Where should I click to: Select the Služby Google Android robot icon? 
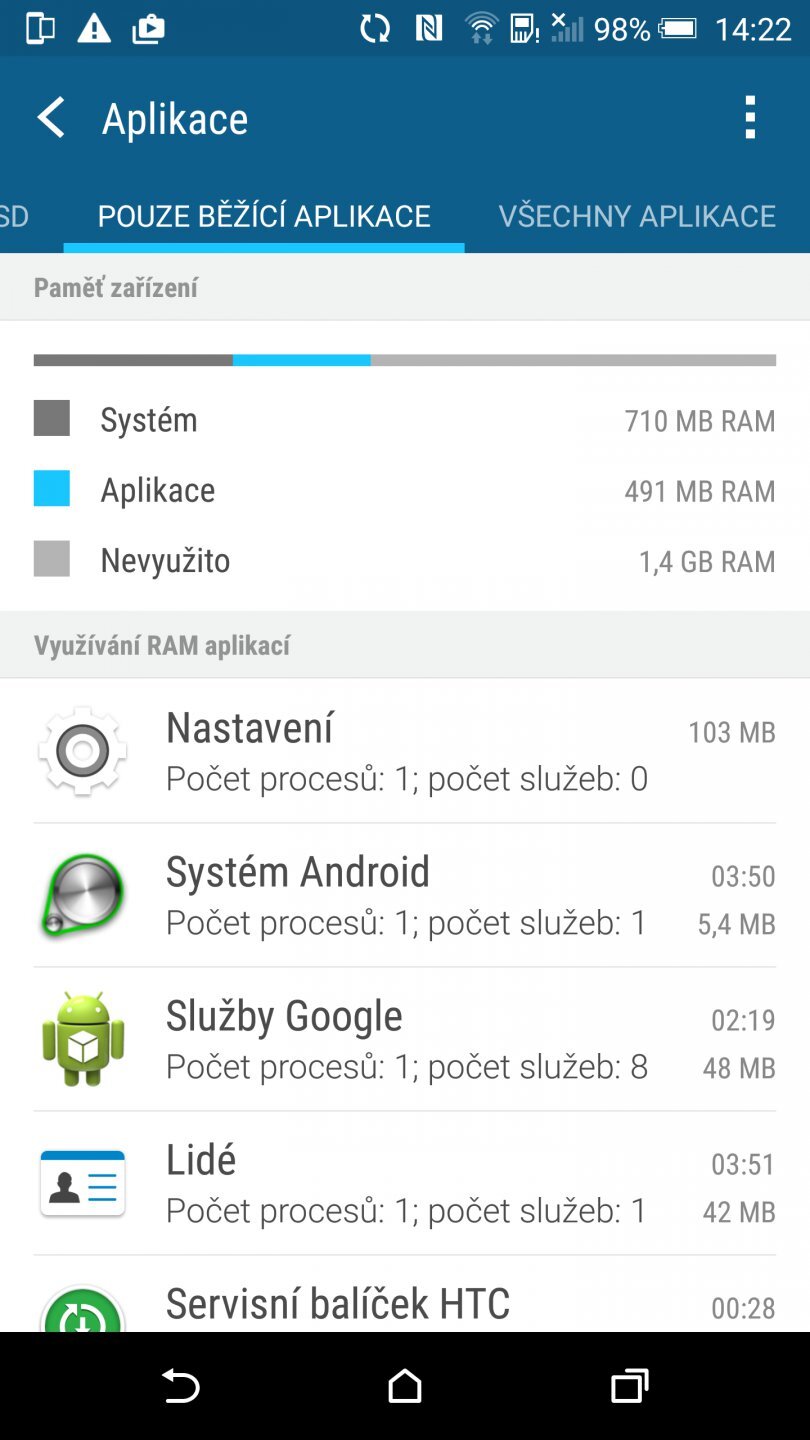tap(82, 1040)
